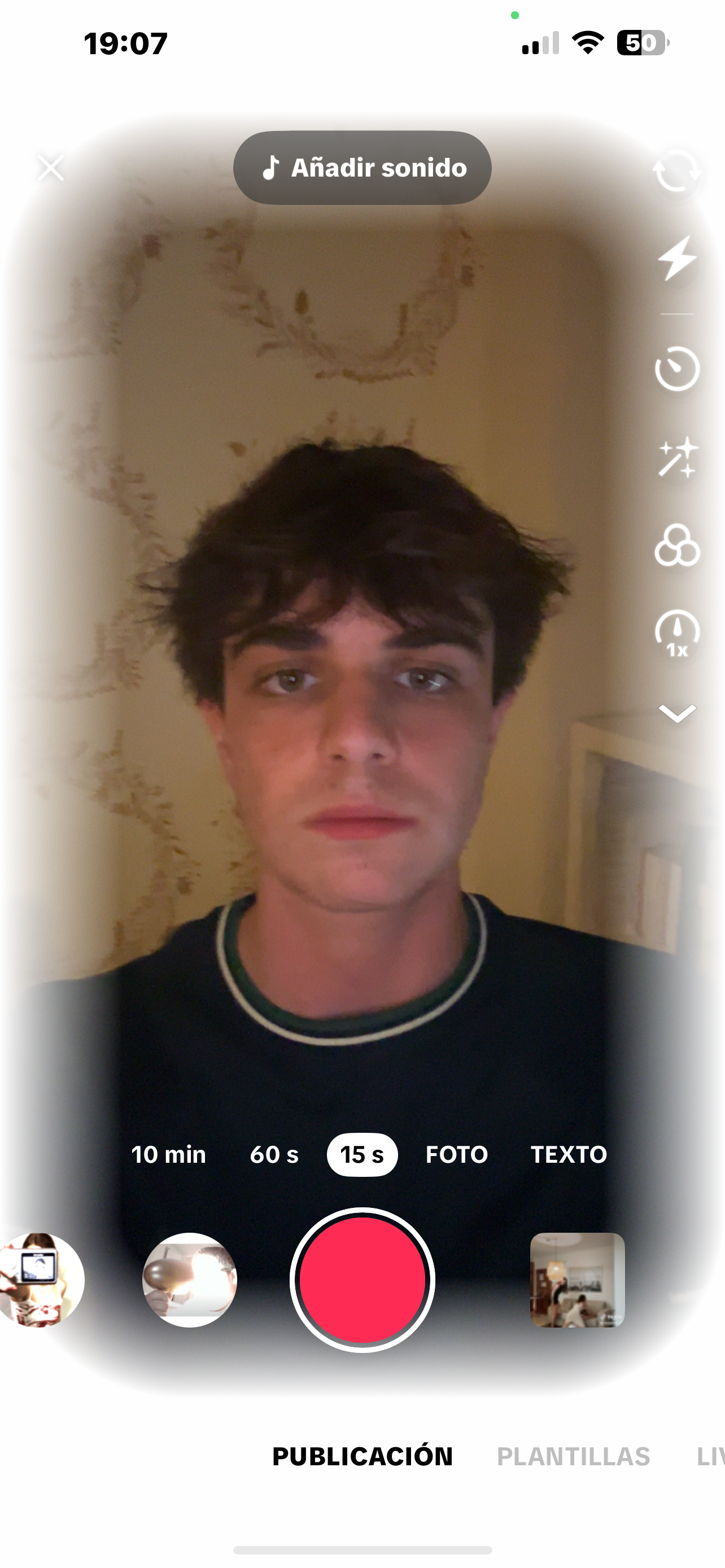Open the gallery upload thumbnail

[x=578, y=1280]
